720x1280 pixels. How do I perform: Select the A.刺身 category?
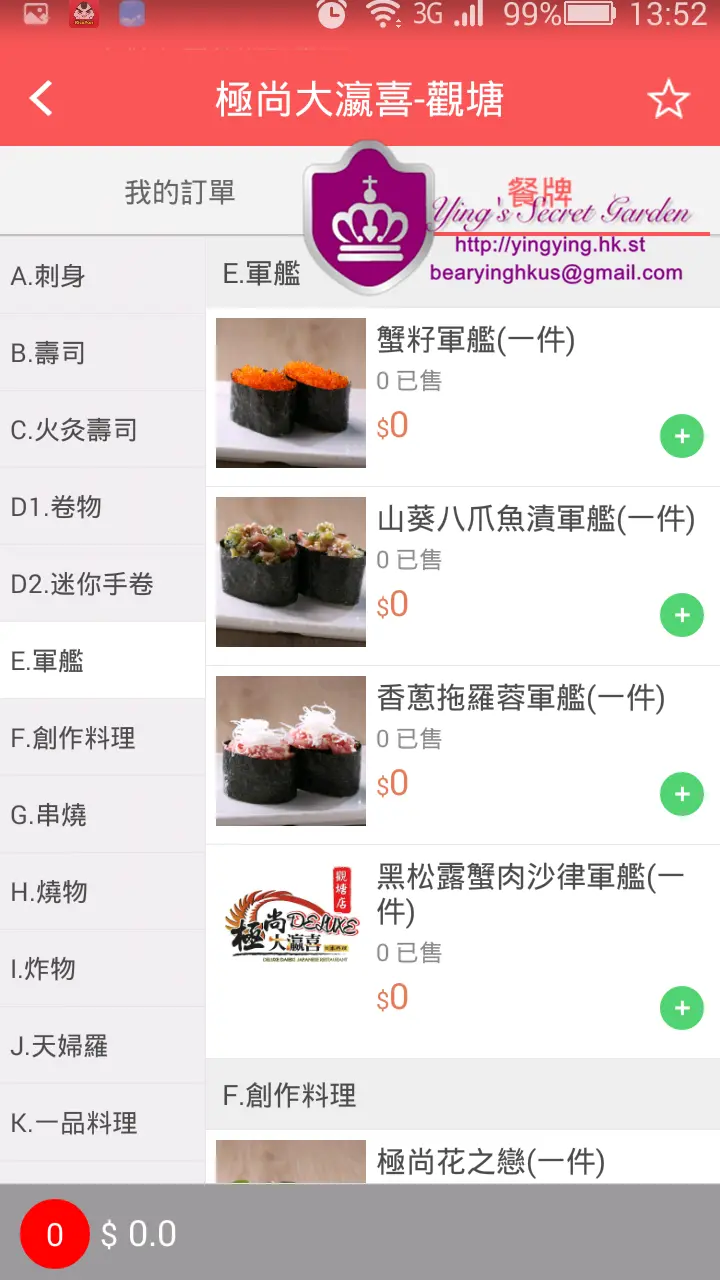(102, 276)
